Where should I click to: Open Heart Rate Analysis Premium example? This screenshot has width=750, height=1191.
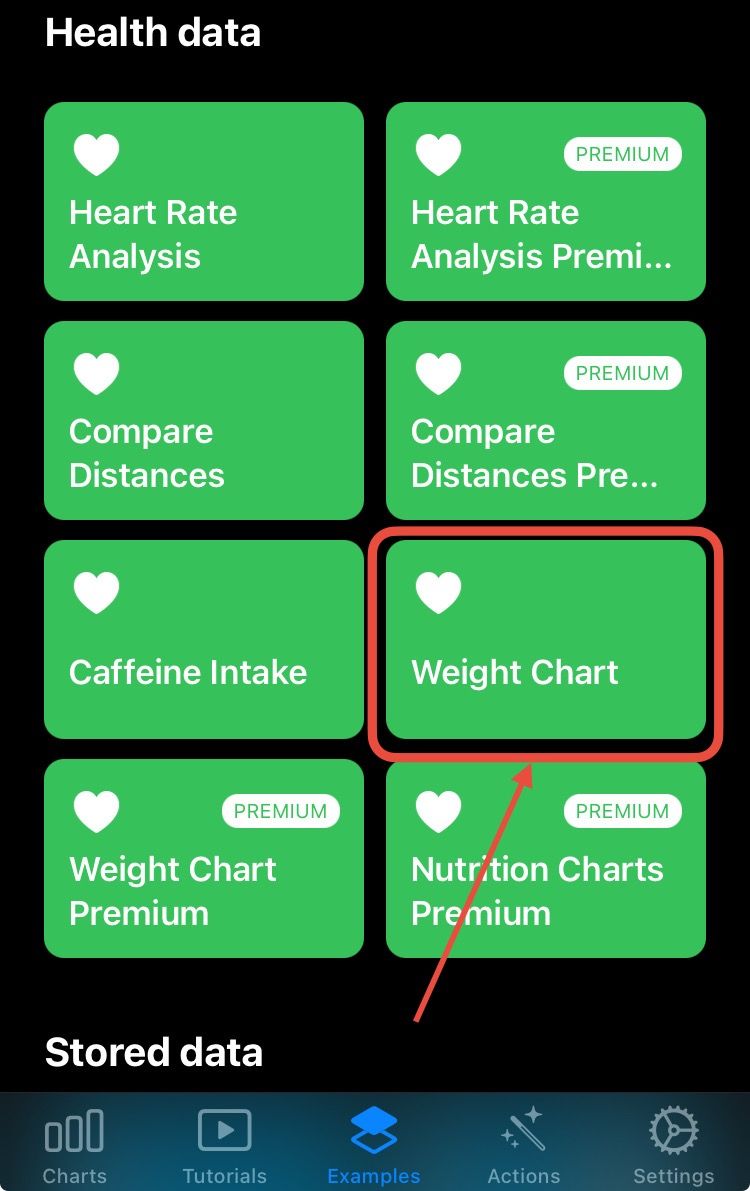coord(546,201)
